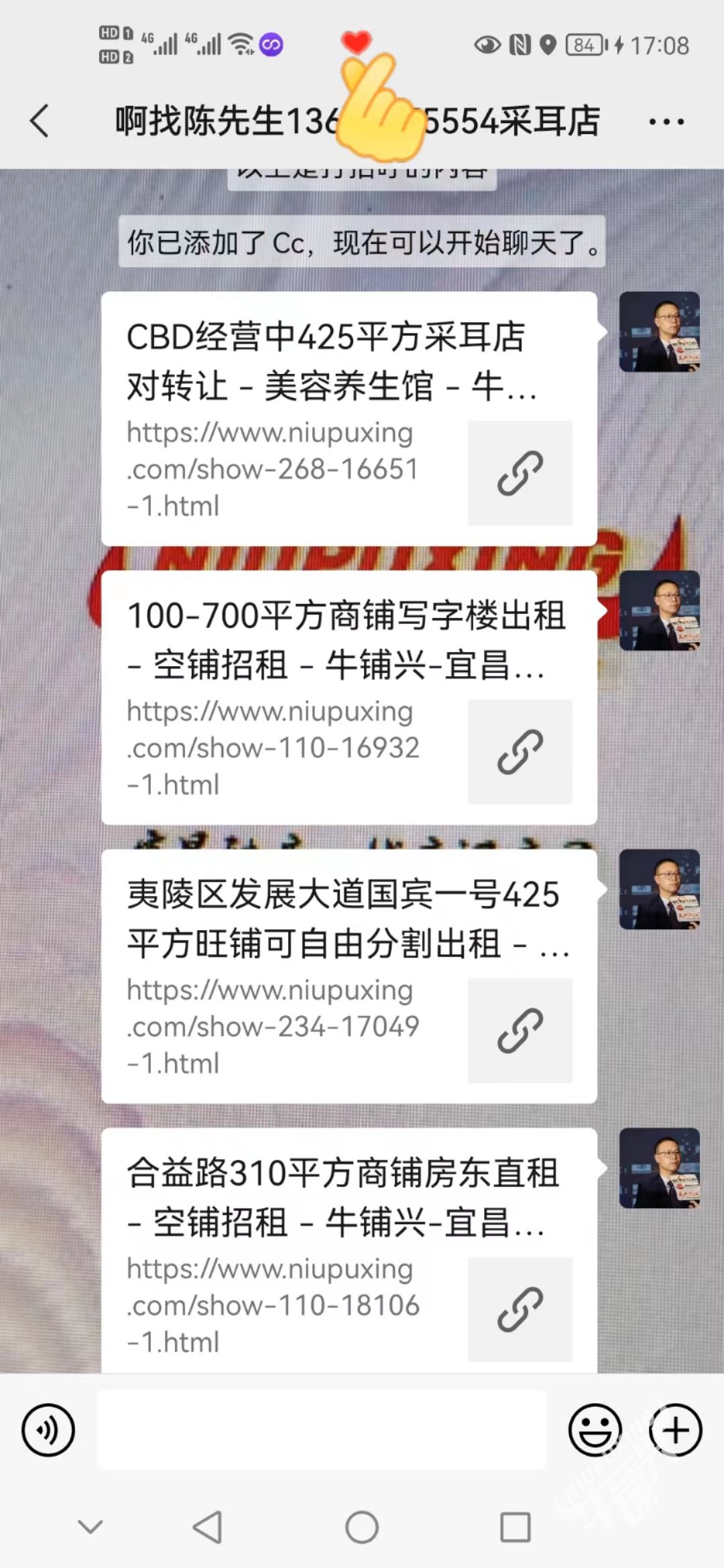Open 合益路310平方商铺房东直租 link card
This screenshot has width=724, height=1568.
pyautogui.click(x=349, y=1250)
